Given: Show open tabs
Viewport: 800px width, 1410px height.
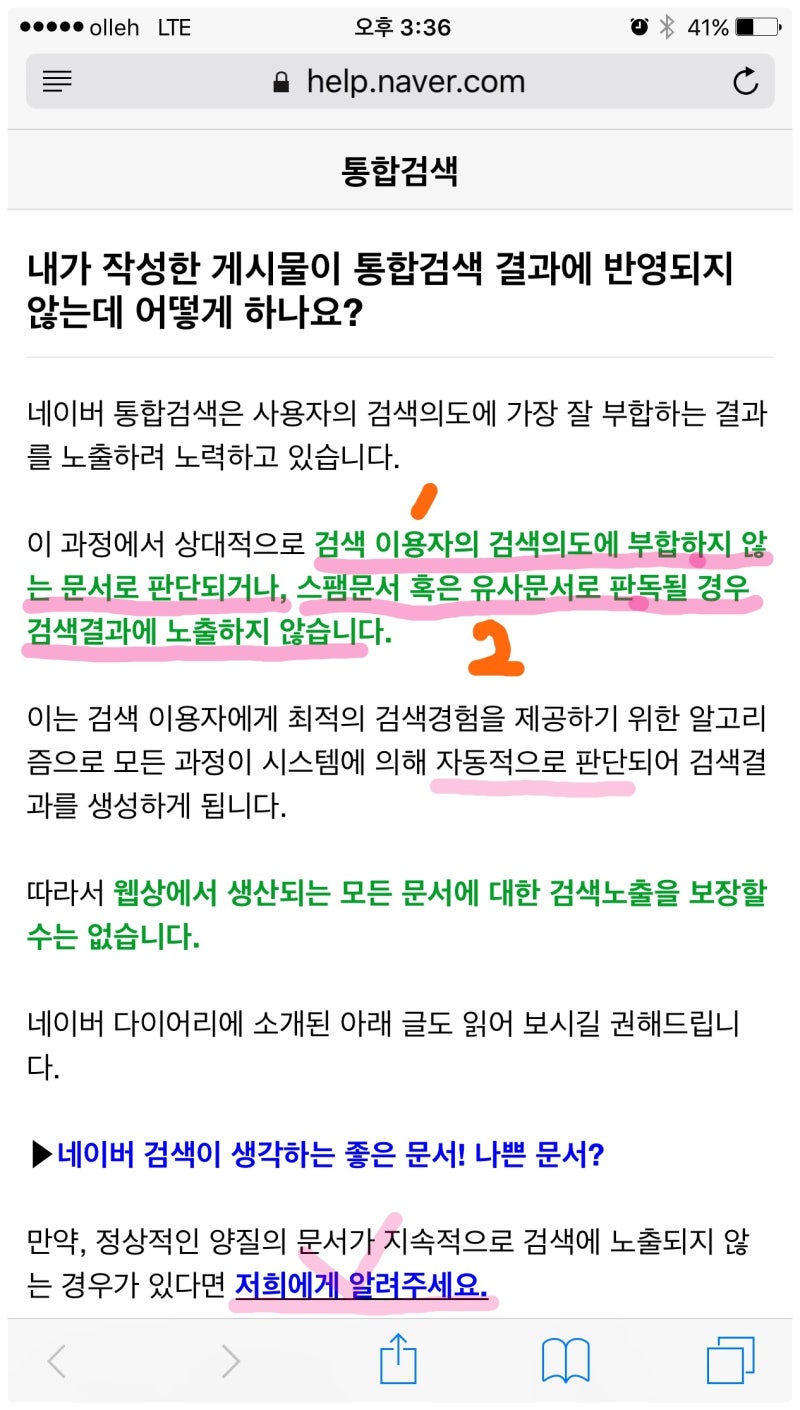Looking at the screenshot, I should 731,1361.
